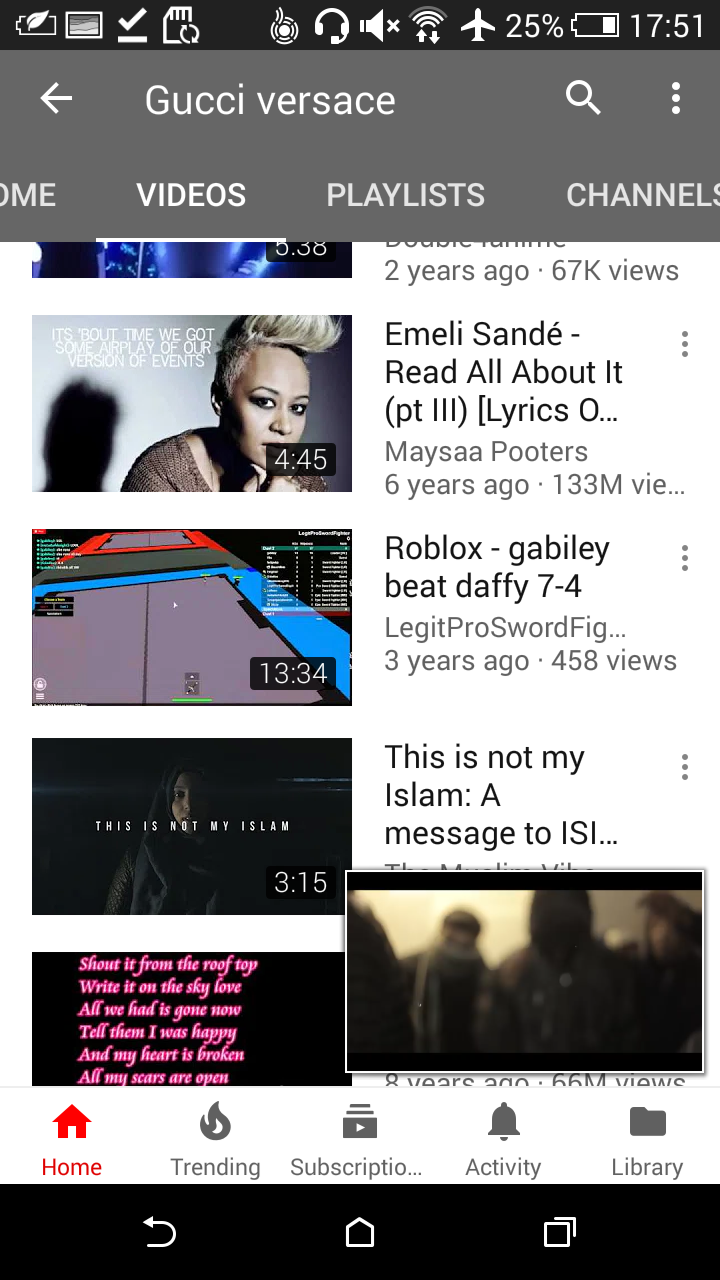
Task: Open options for This is not my Islam
Action: coord(685,767)
